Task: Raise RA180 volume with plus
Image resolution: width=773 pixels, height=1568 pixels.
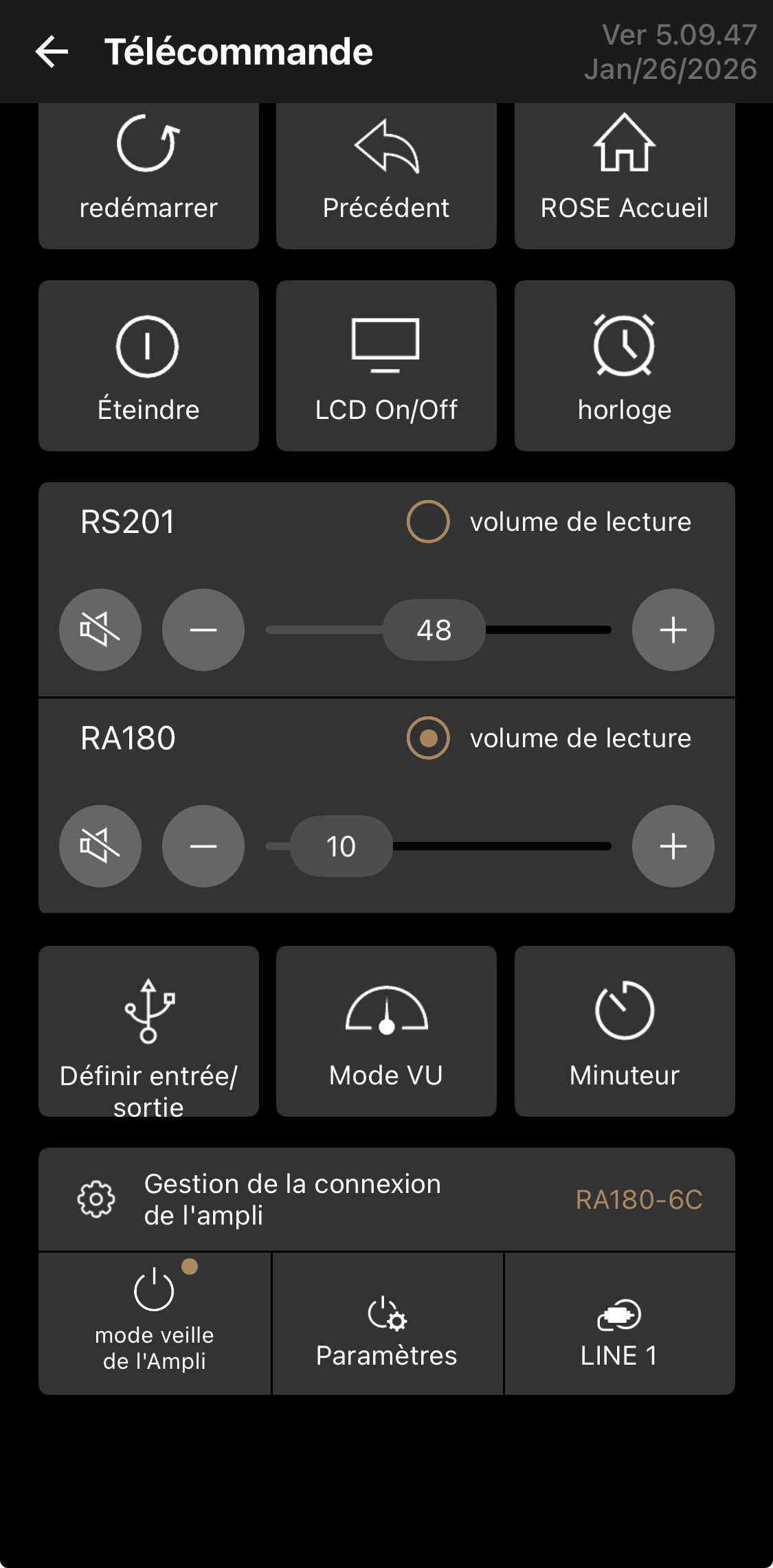Action: click(x=673, y=846)
